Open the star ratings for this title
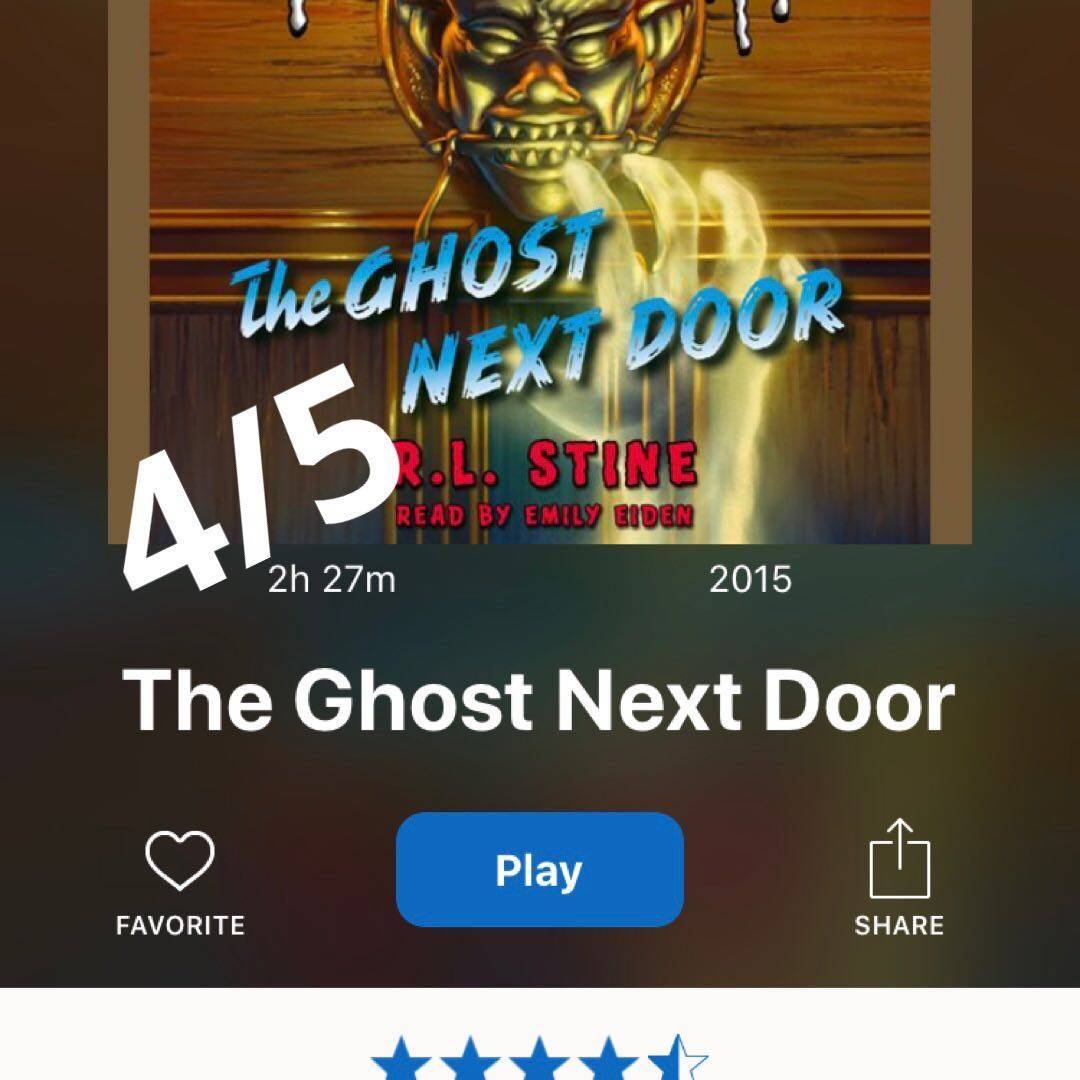This screenshot has height=1080, width=1080. click(x=539, y=1060)
